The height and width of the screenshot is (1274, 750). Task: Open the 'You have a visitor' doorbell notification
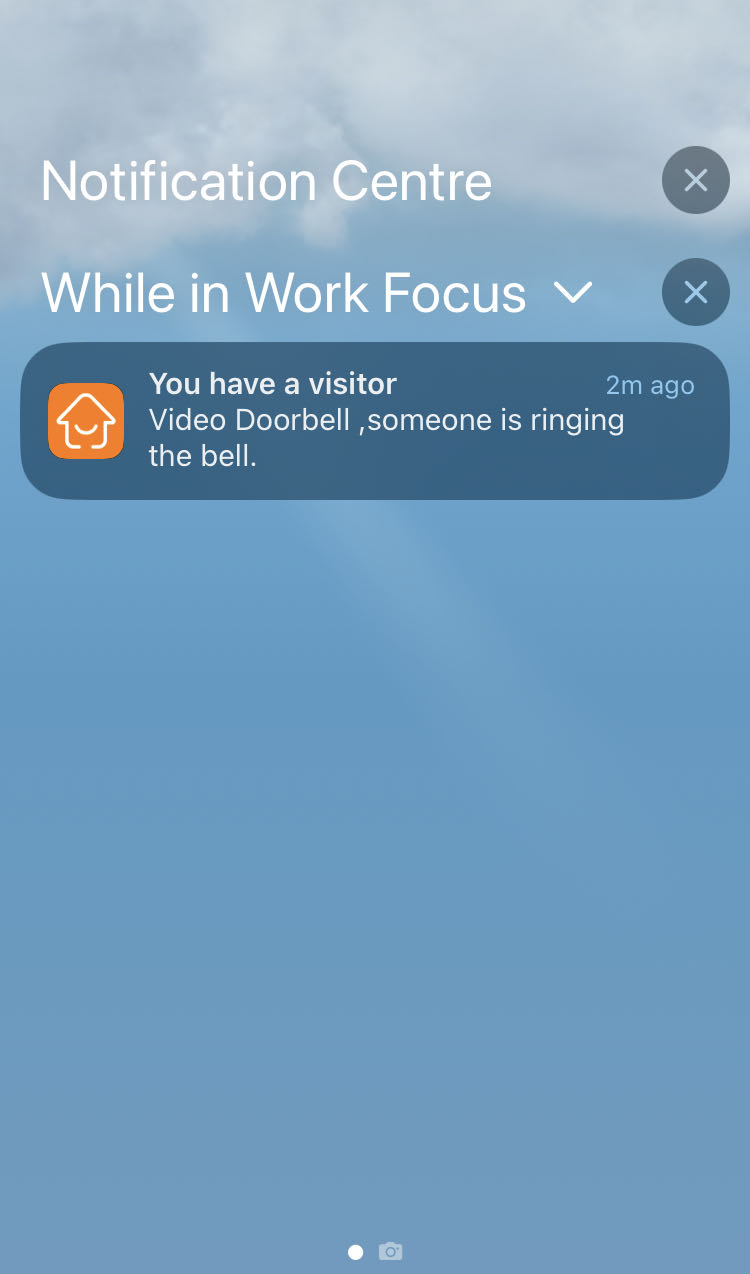coord(375,420)
